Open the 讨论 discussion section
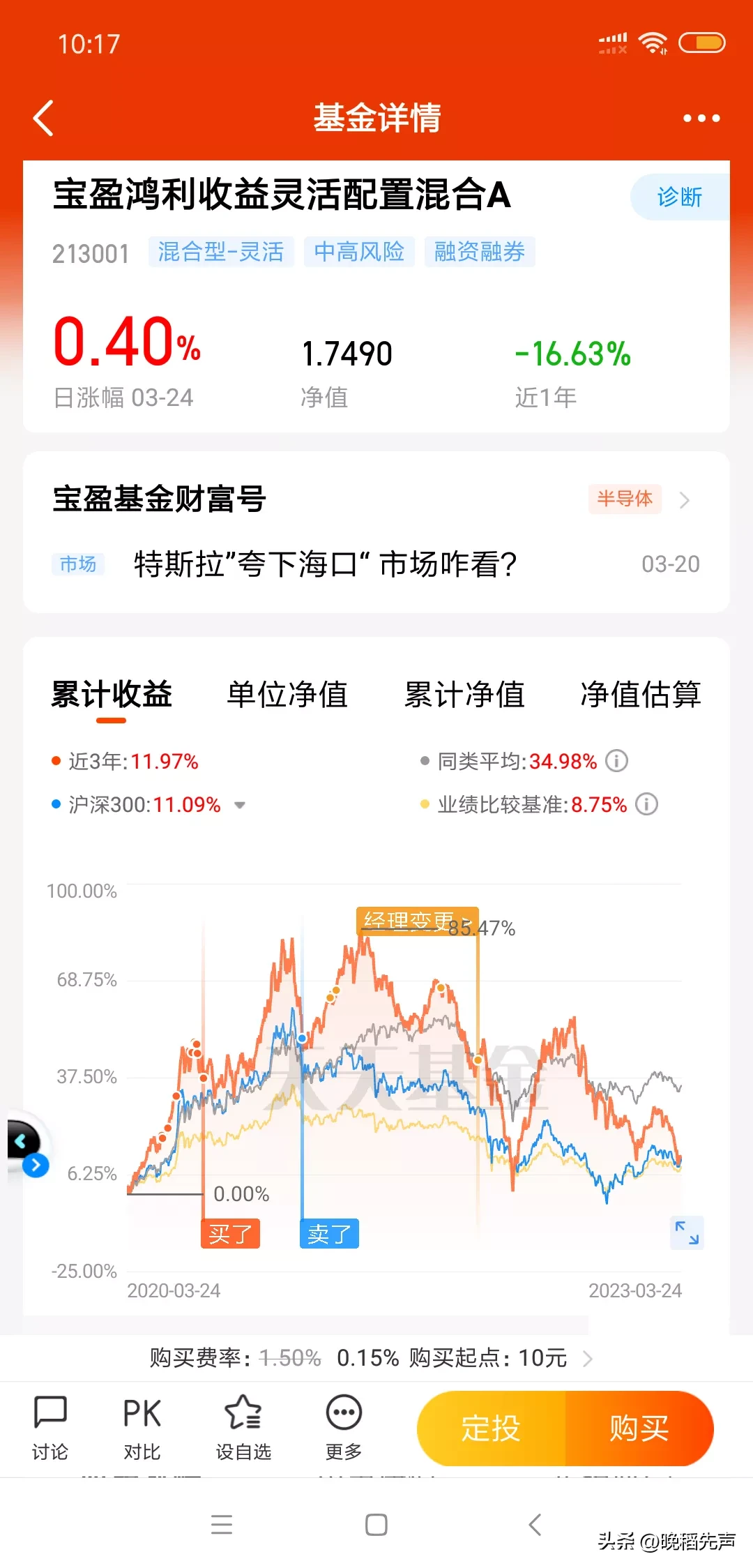This screenshot has height=1568, width=753. click(50, 1428)
